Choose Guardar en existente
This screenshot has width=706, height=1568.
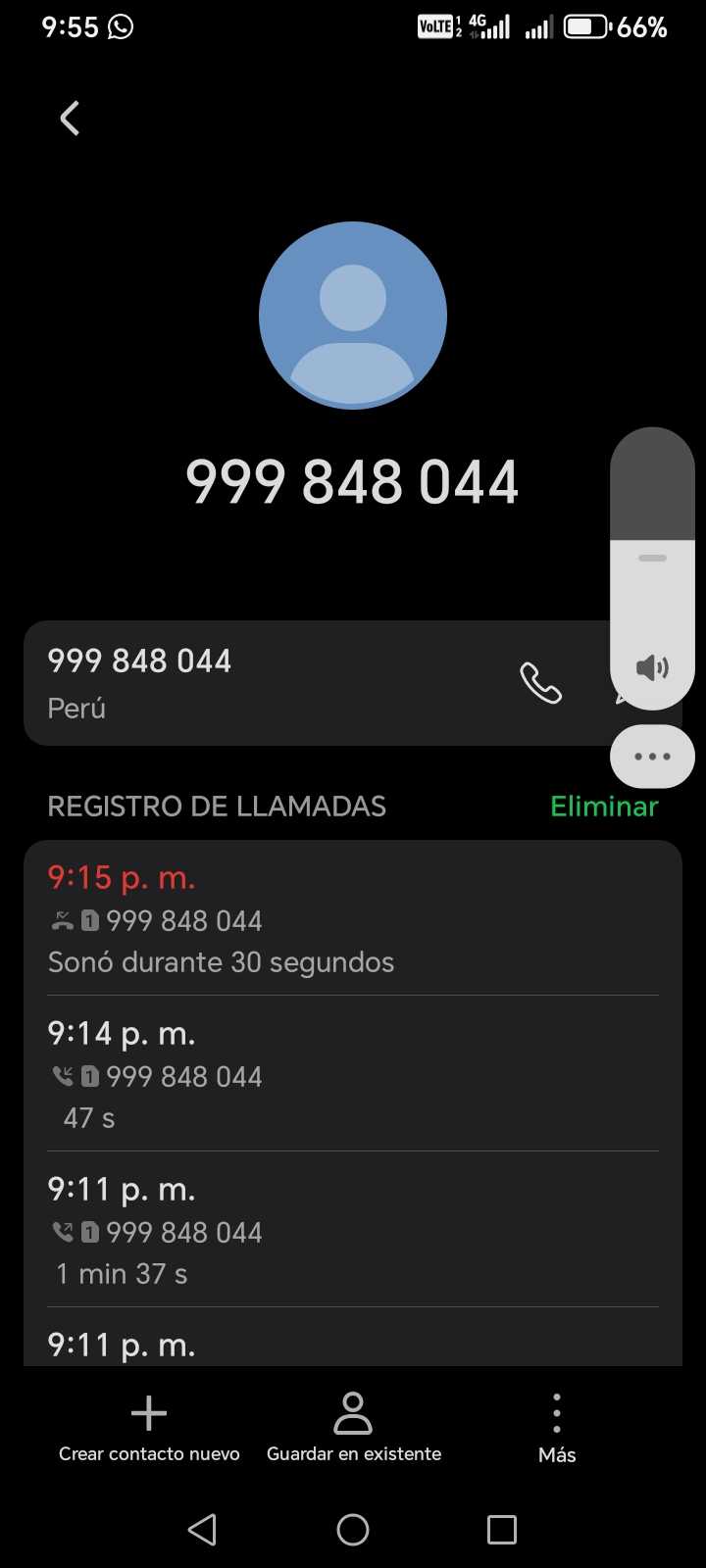[x=353, y=1429]
